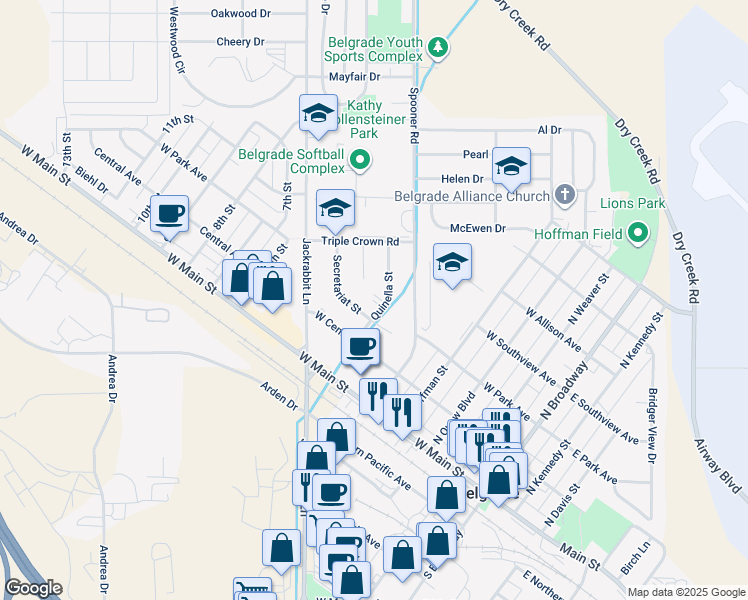The height and width of the screenshot is (600, 748).
Task: Open the school marker below McEwen Dr
Action: 452,263
